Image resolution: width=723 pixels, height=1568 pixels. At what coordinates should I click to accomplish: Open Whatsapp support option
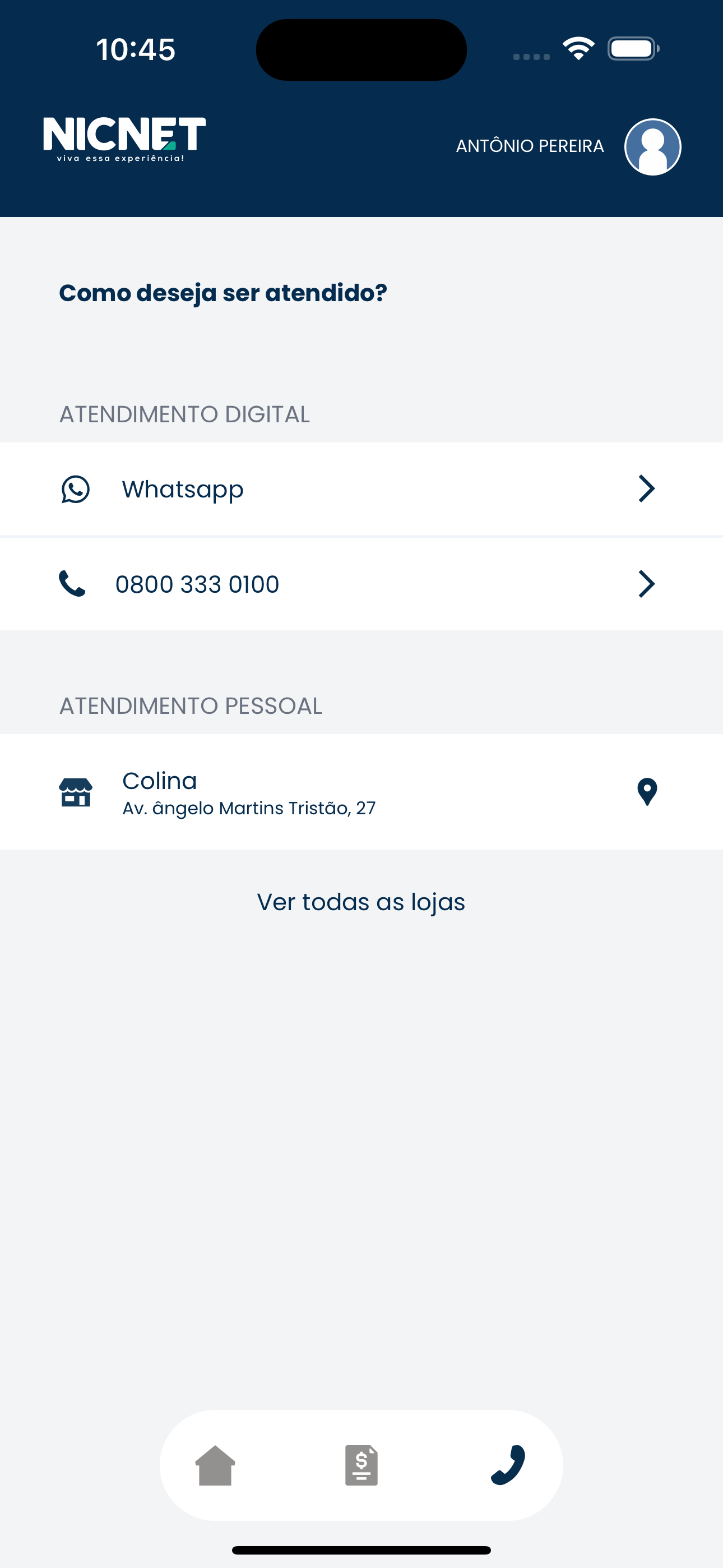click(x=361, y=489)
